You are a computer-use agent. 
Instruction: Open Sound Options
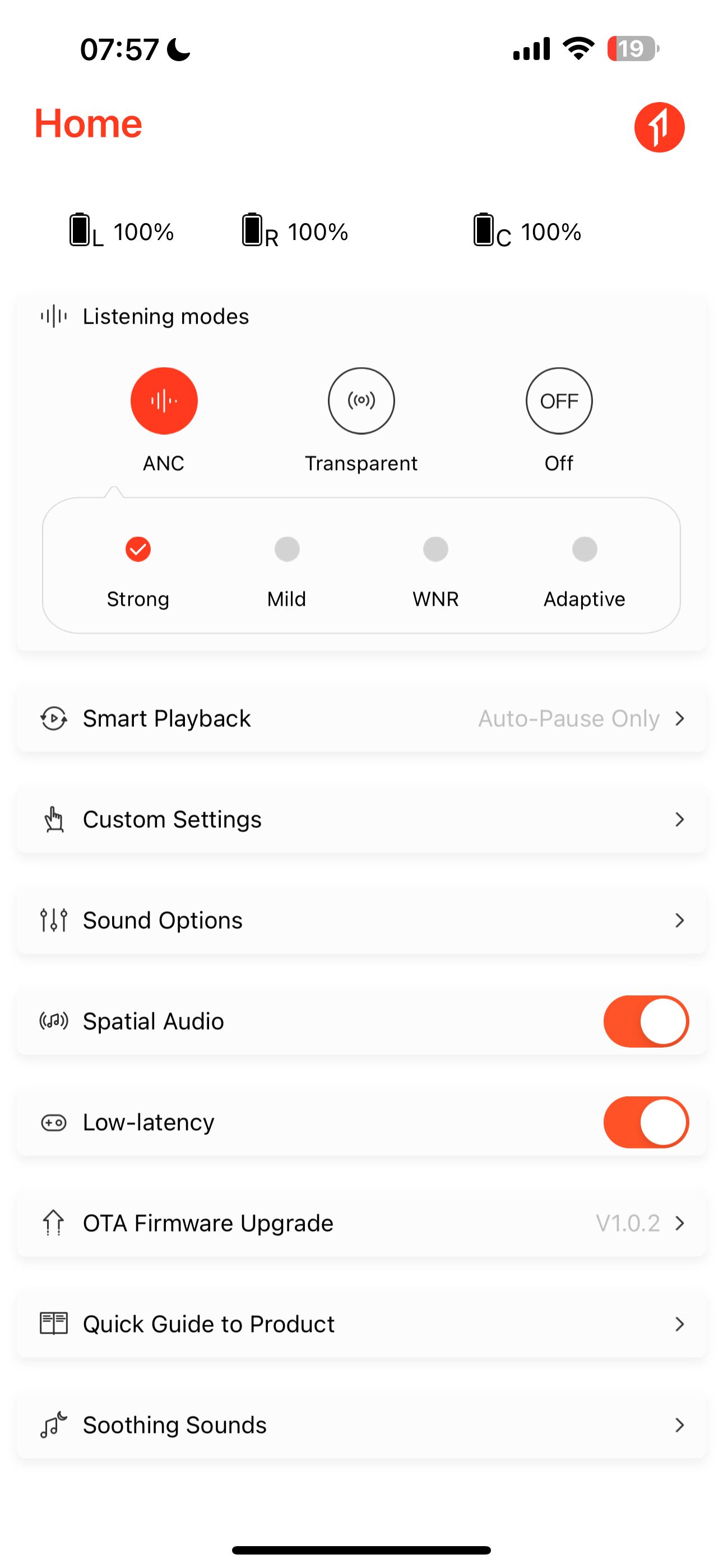tap(361, 920)
